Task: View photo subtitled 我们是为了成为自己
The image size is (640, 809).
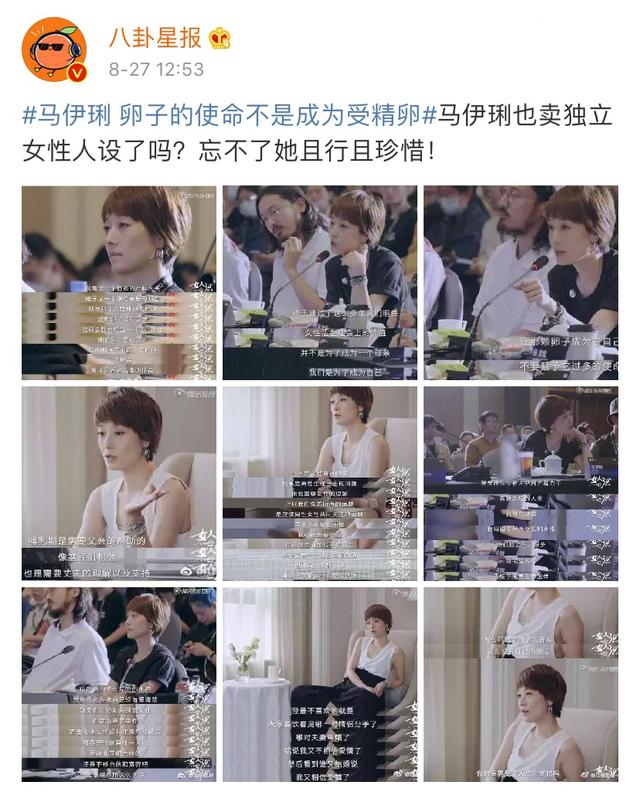Action: pyautogui.click(x=319, y=282)
